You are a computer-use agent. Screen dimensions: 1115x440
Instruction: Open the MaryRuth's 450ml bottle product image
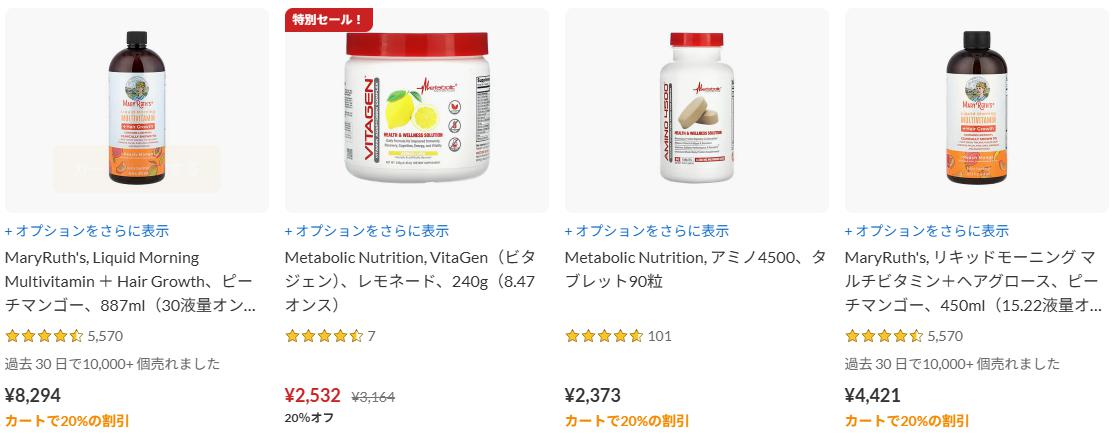(976, 111)
